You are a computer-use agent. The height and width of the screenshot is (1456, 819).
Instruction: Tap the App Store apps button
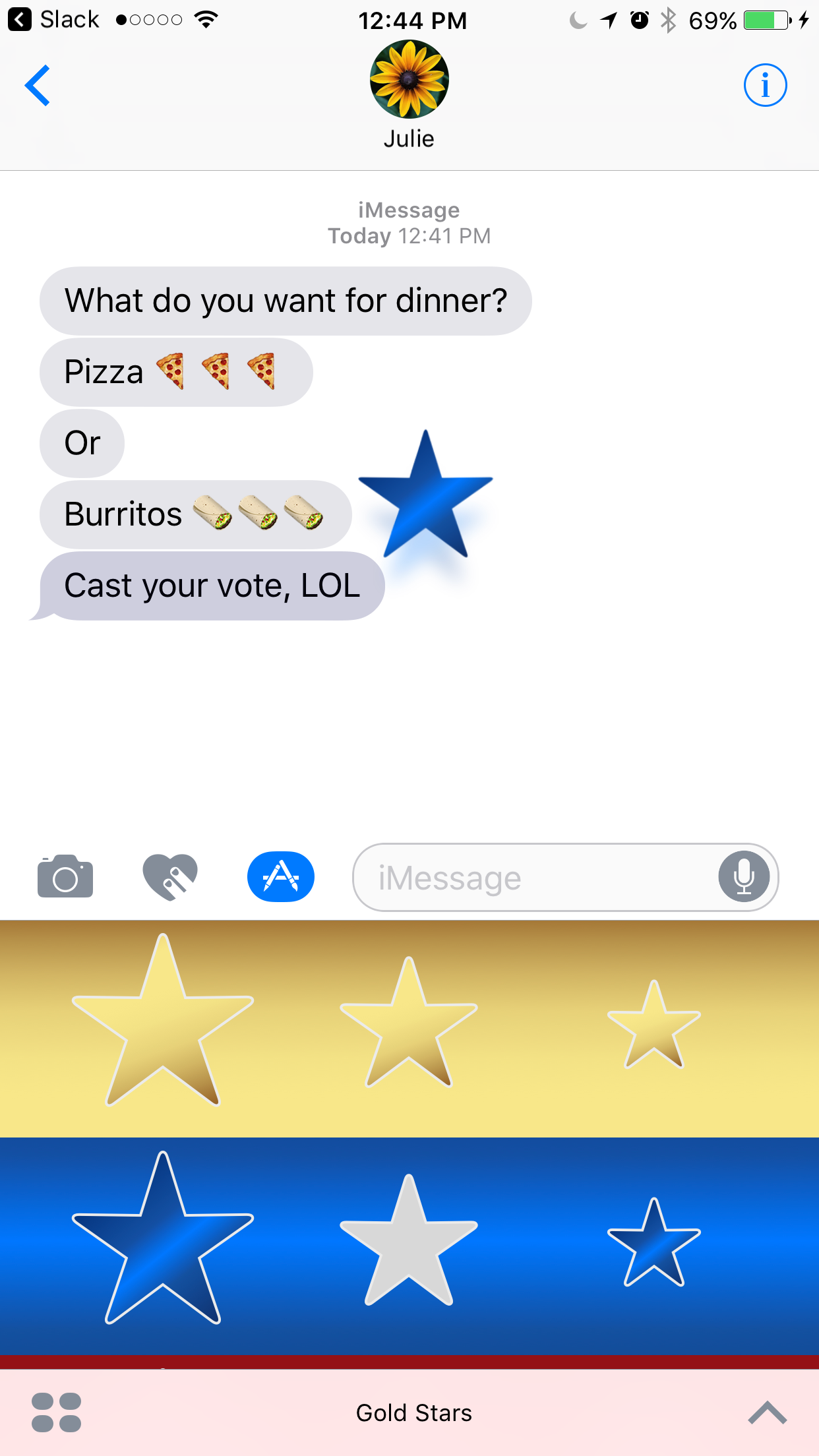281,877
